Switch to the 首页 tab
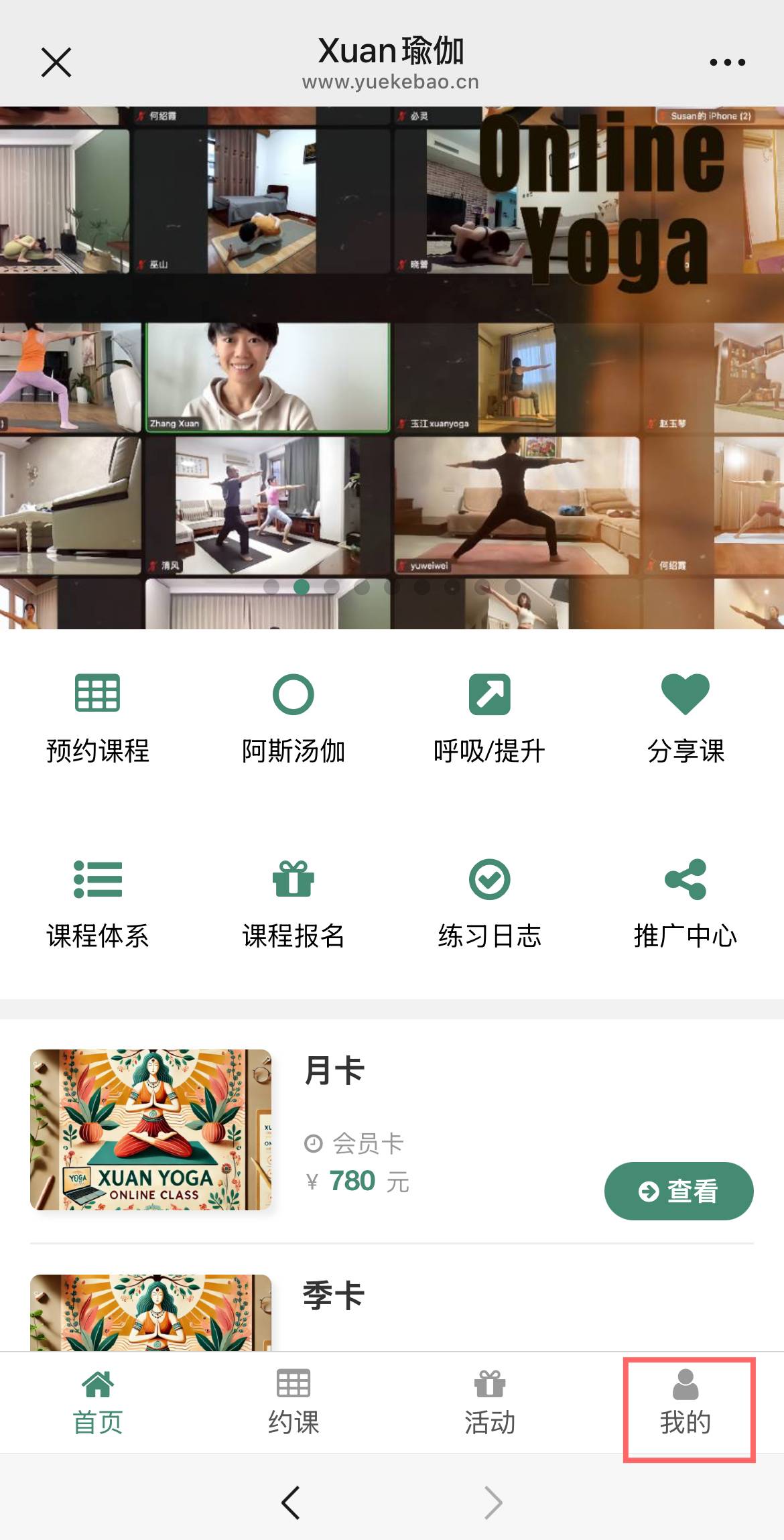Viewport: 784px width, 1540px height. (98, 1402)
